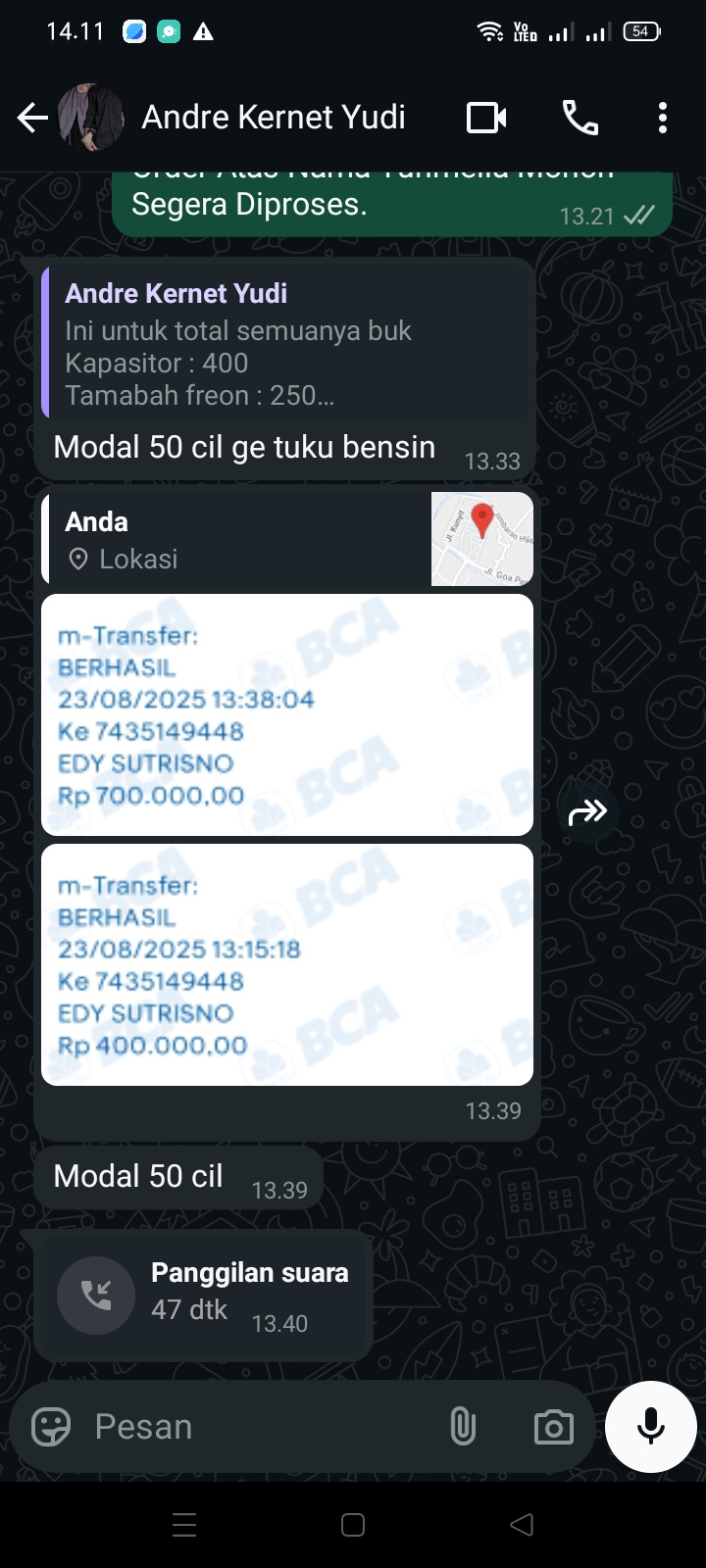Jump to the quoted Andre Kernet Yudi message
706x1568 pixels.
pos(284,343)
